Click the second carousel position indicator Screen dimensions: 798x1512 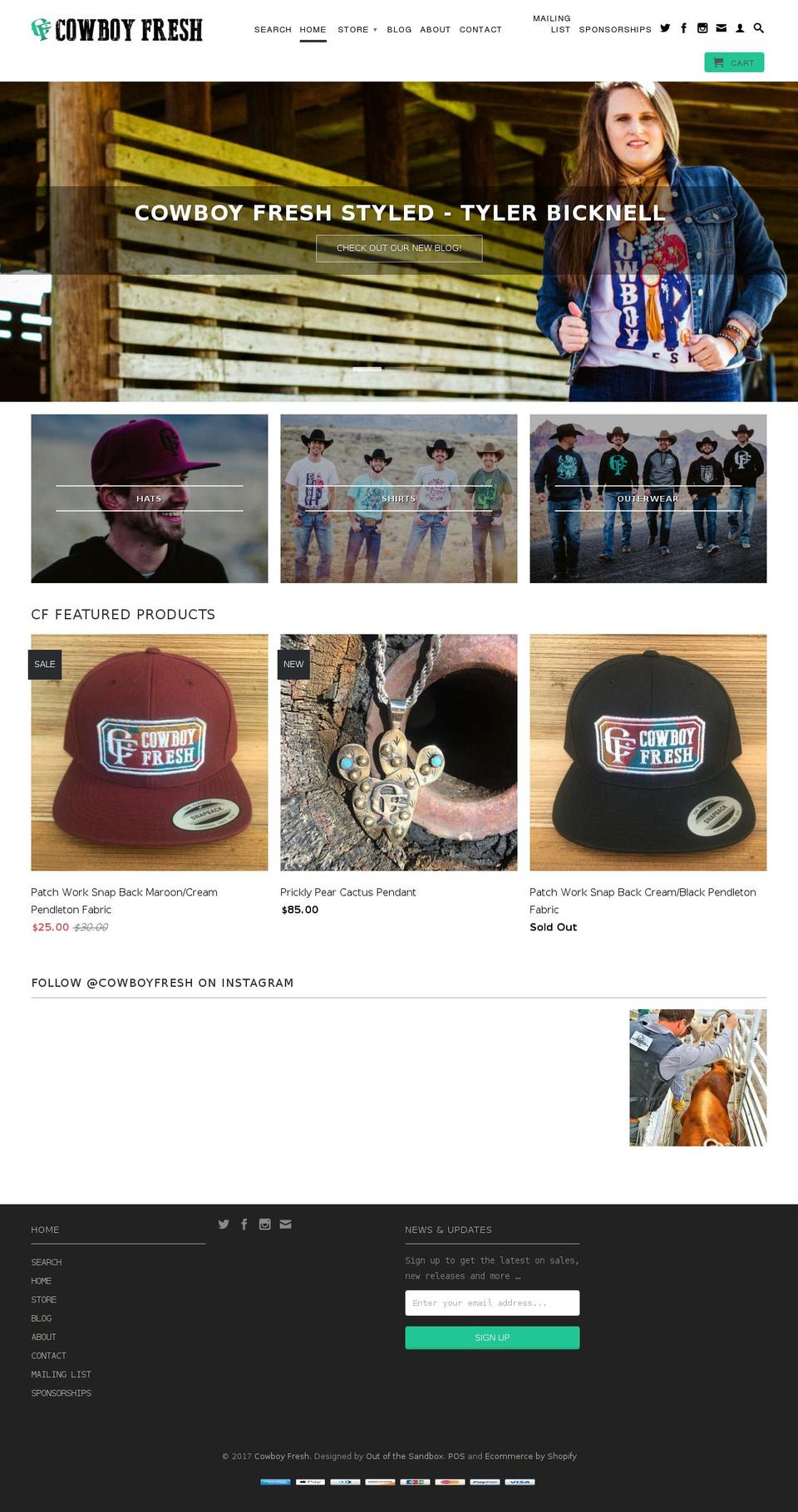coord(399,369)
